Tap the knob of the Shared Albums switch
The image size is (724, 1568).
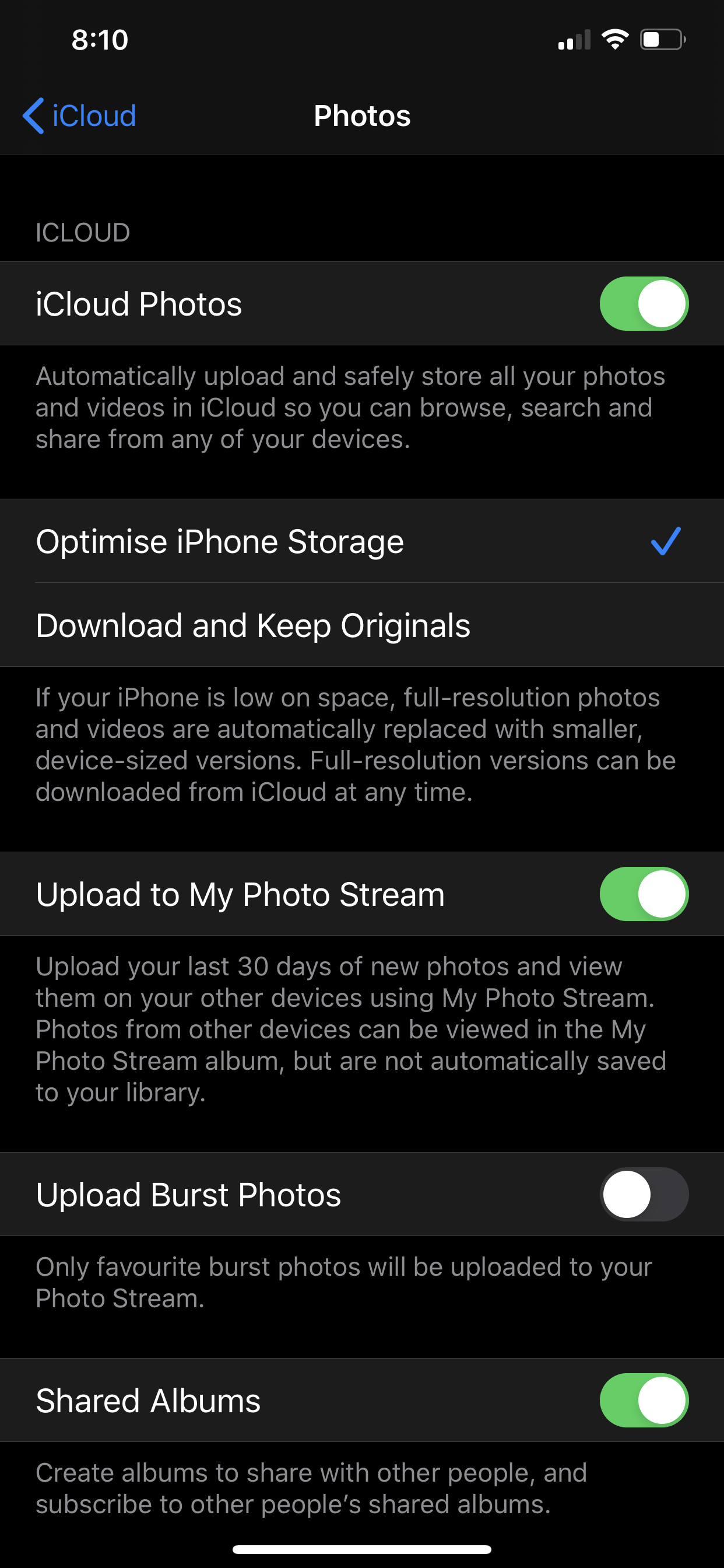[662, 1401]
